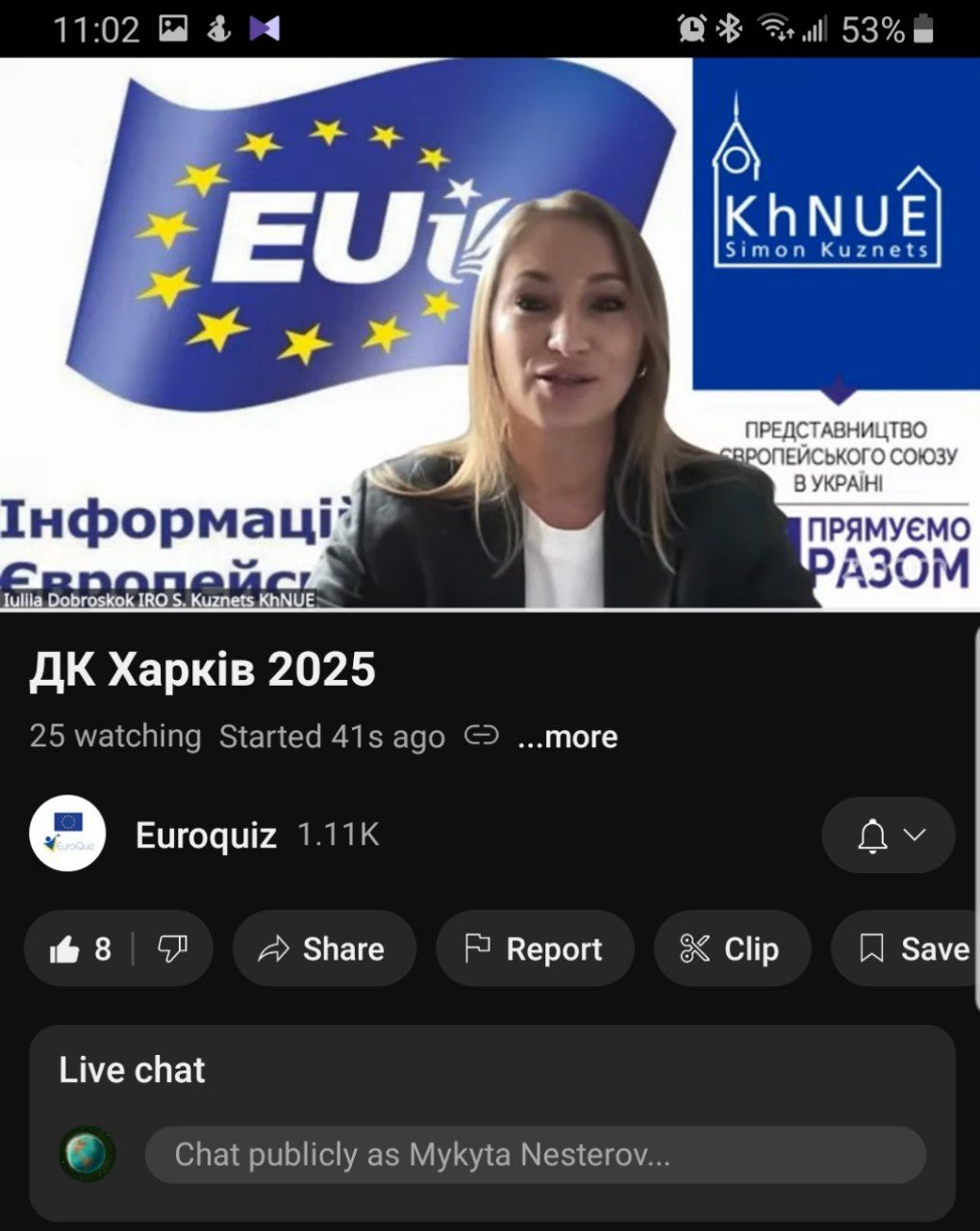Dislike the live stream
The width and height of the screenshot is (980, 1231).
[172, 949]
